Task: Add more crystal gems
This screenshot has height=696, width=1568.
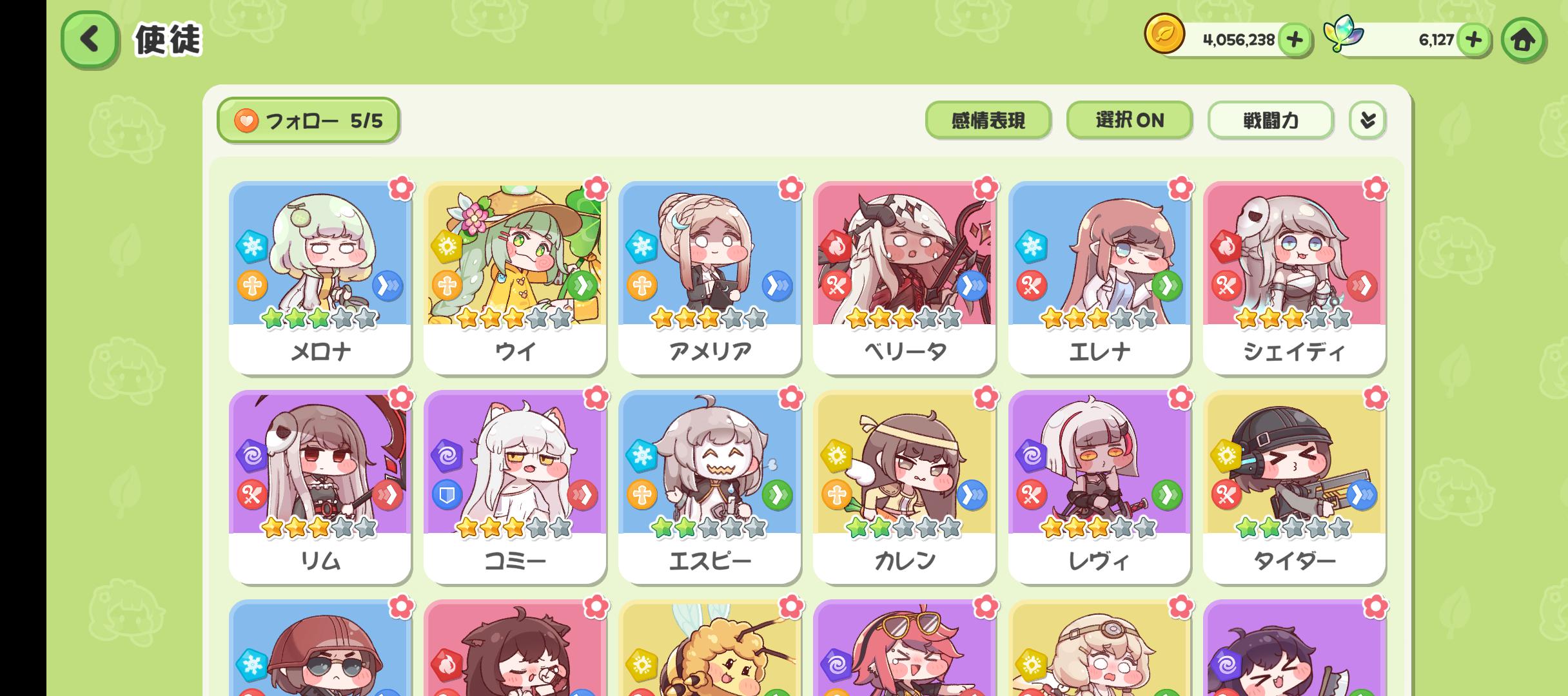Action: (x=1473, y=40)
